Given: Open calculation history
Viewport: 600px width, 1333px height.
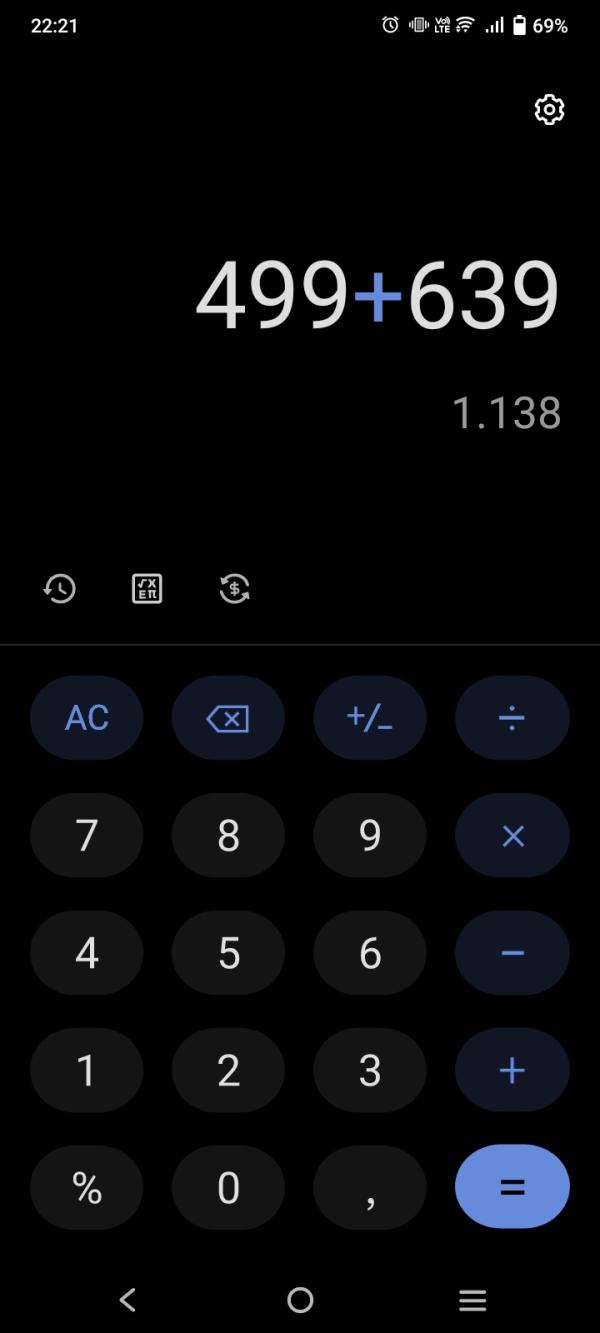Looking at the screenshot, I should [x=60, y=589].
